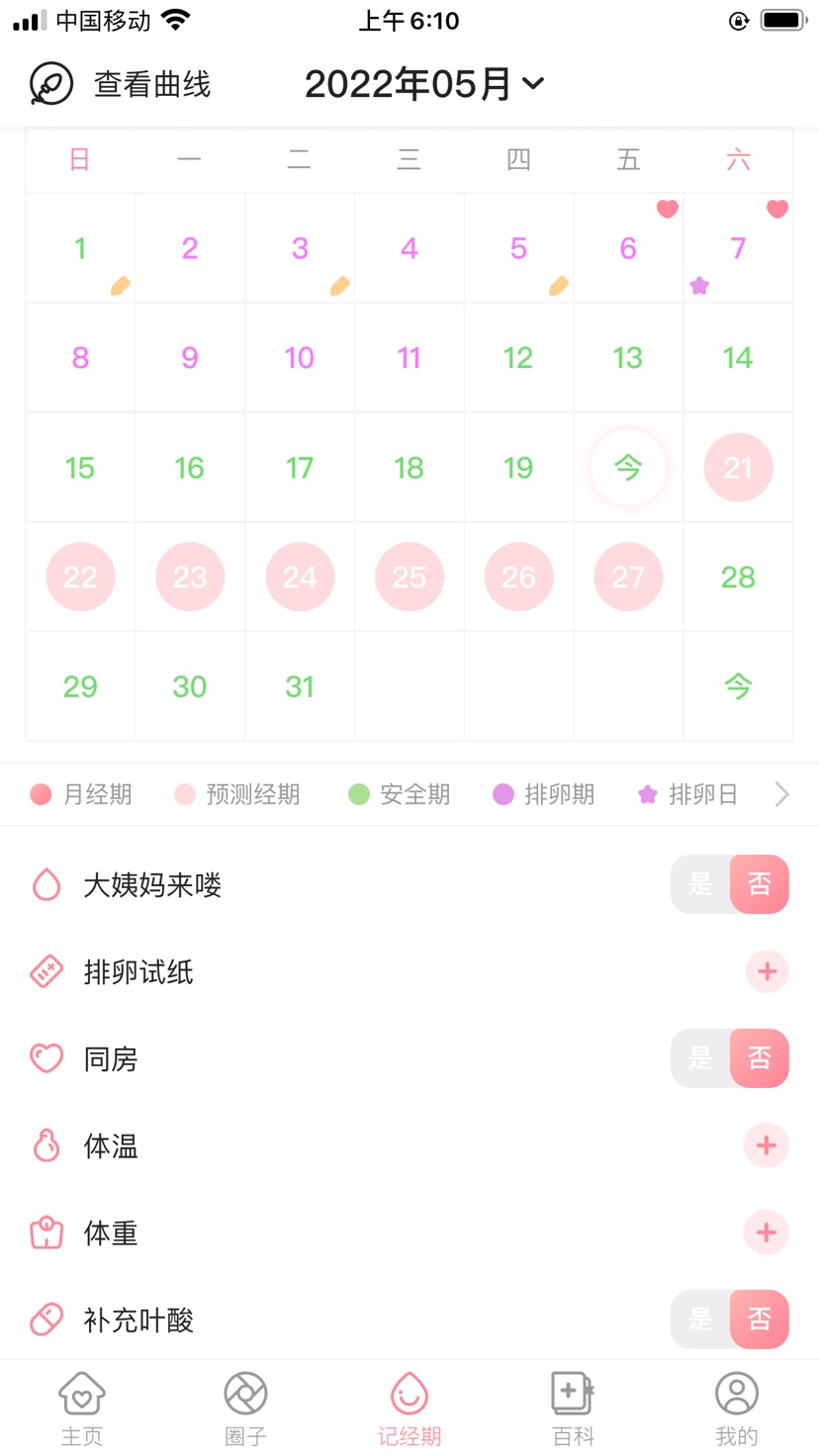Add a 体重 weight record
Image resolution: width=819 pixels, height=1456 pixels.
767,1232
